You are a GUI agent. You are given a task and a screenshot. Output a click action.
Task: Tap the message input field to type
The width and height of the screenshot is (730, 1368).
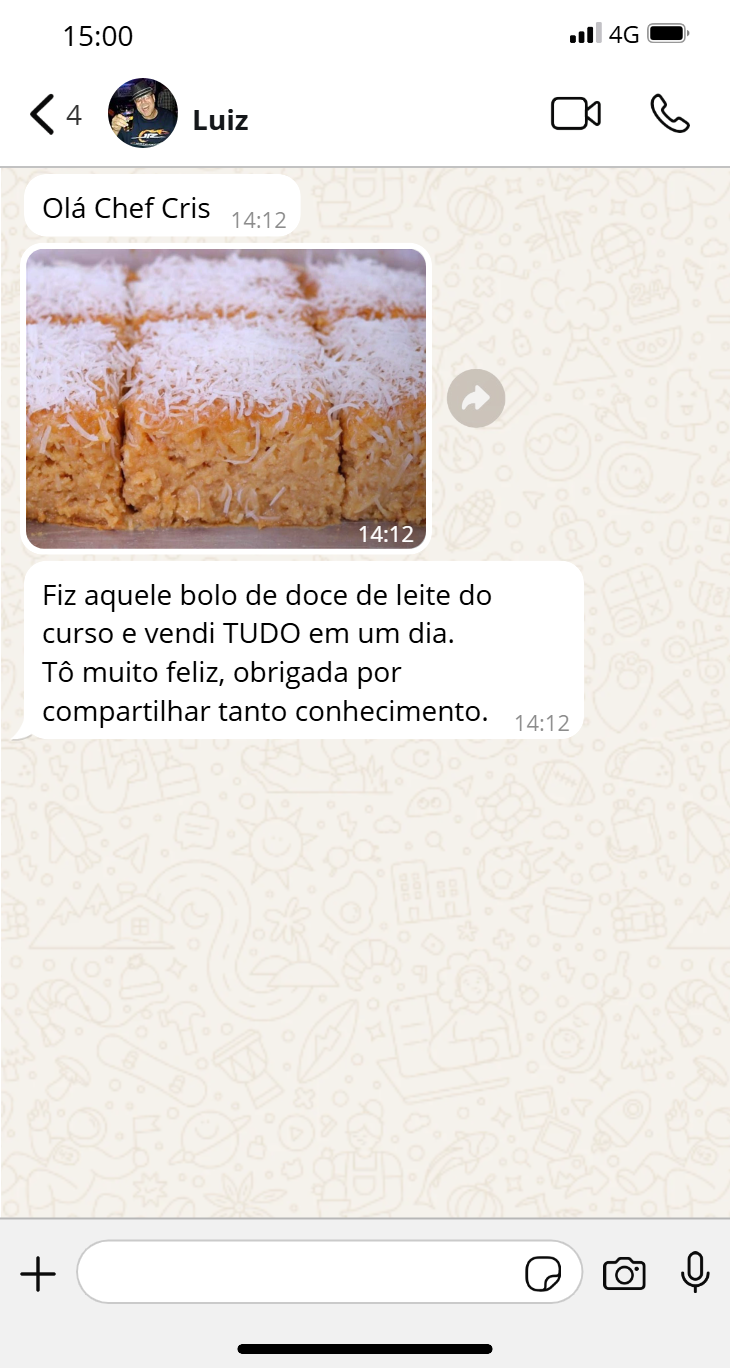pyautogui.click(x=300, y=1272)
